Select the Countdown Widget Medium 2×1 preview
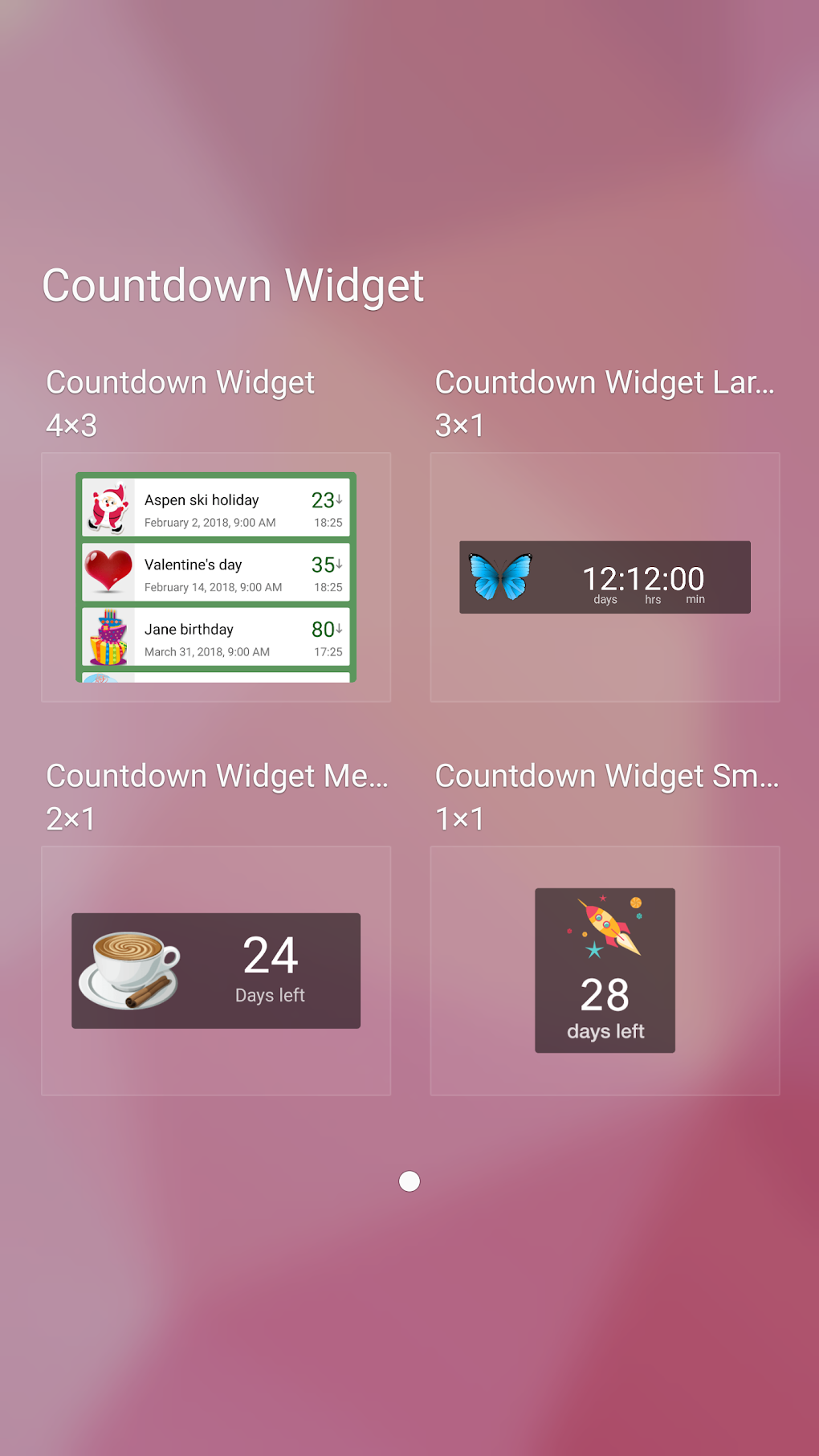Screen dimensions: 819x1456 (x=216, y=970)
